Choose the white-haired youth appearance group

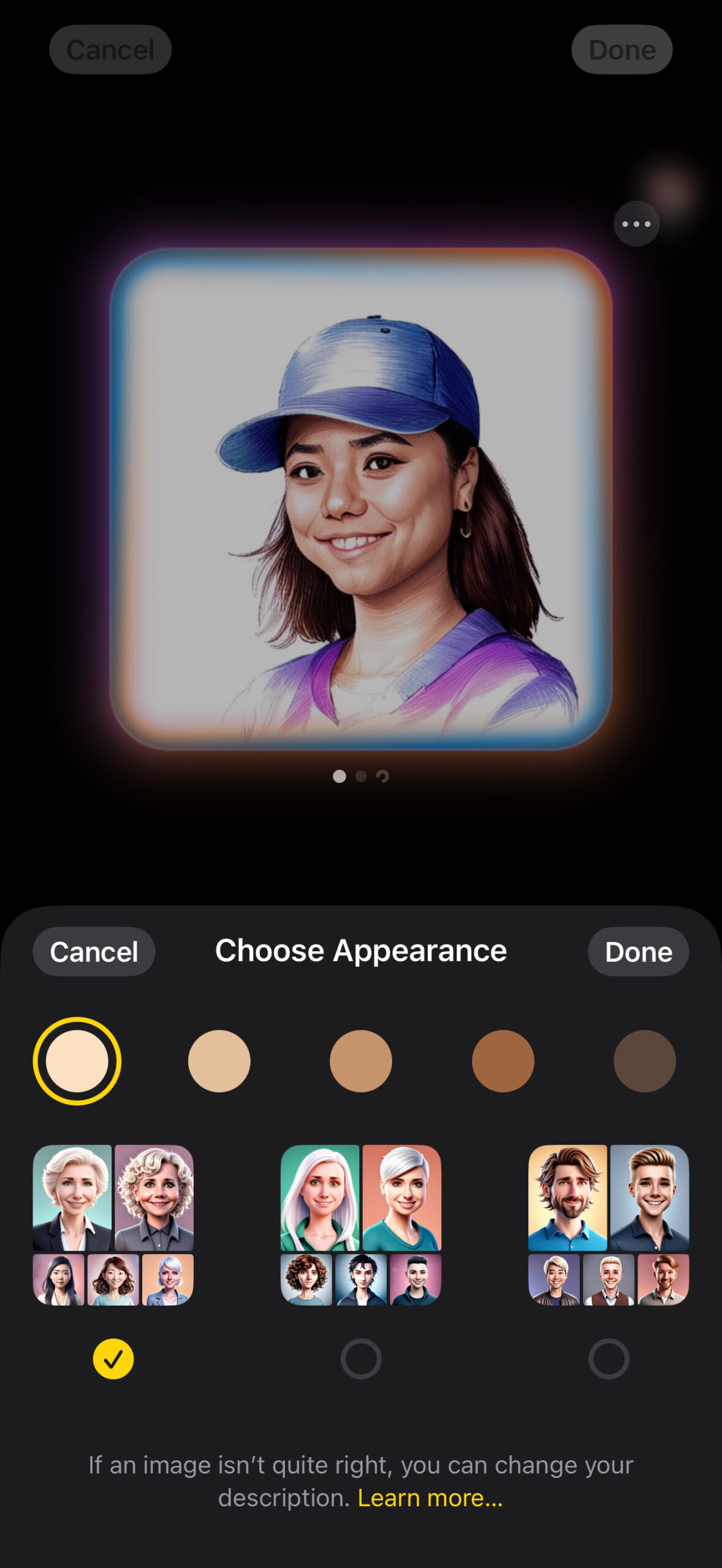click(361, 1225)
